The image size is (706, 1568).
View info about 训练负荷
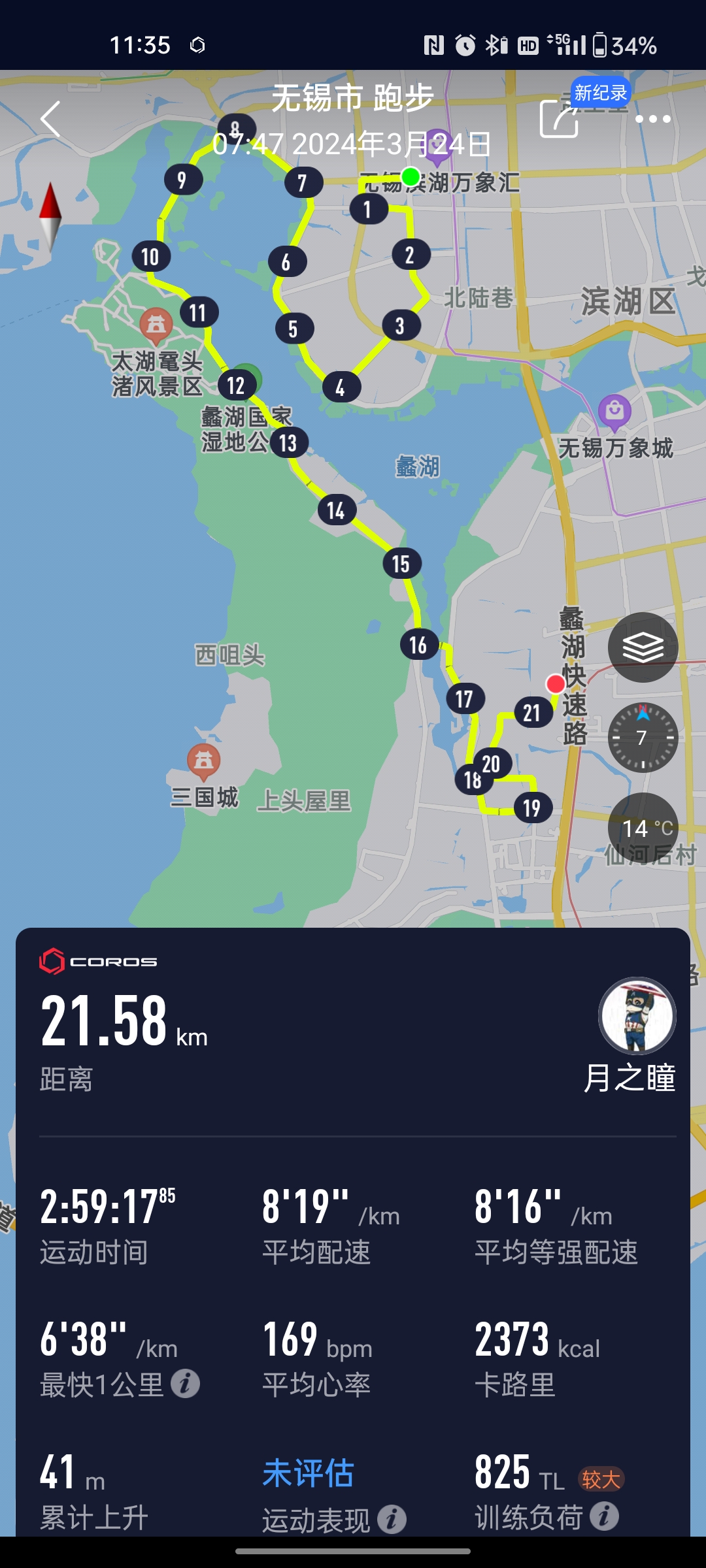605,1516
